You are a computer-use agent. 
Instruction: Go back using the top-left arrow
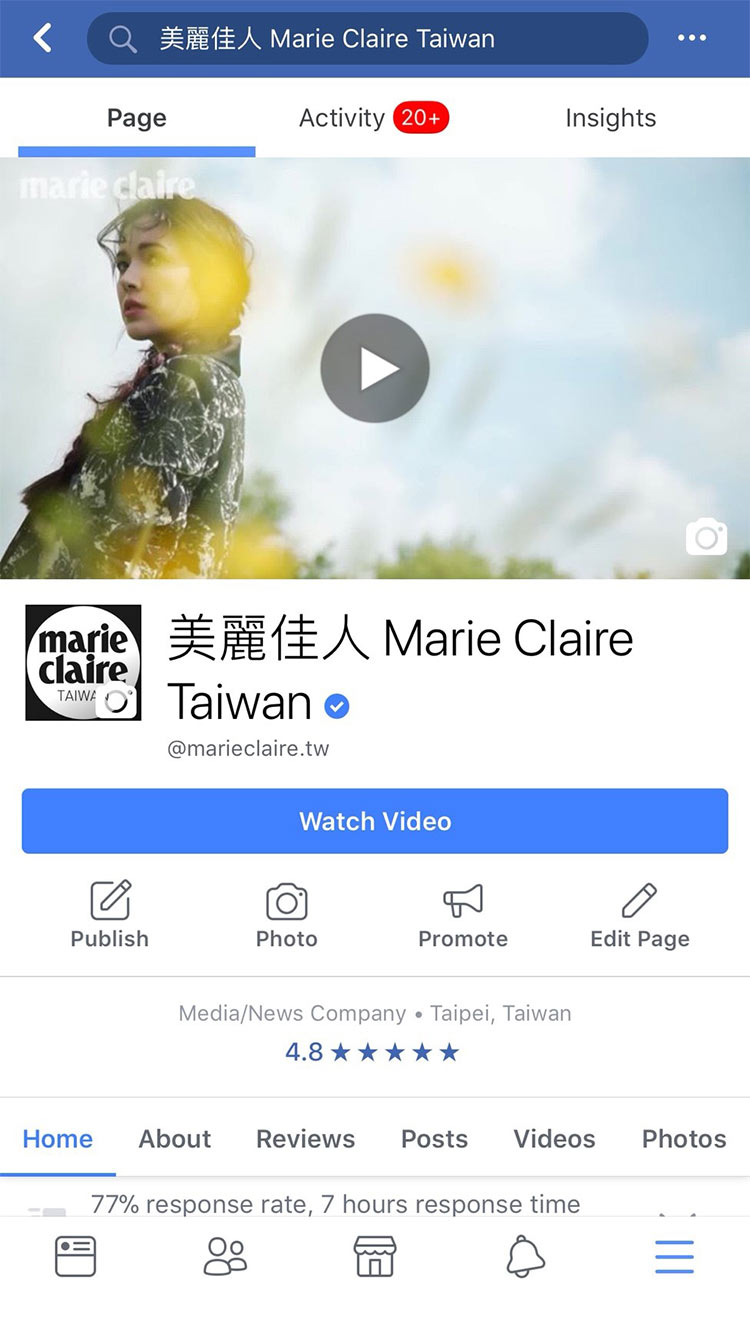pos(42,39)
